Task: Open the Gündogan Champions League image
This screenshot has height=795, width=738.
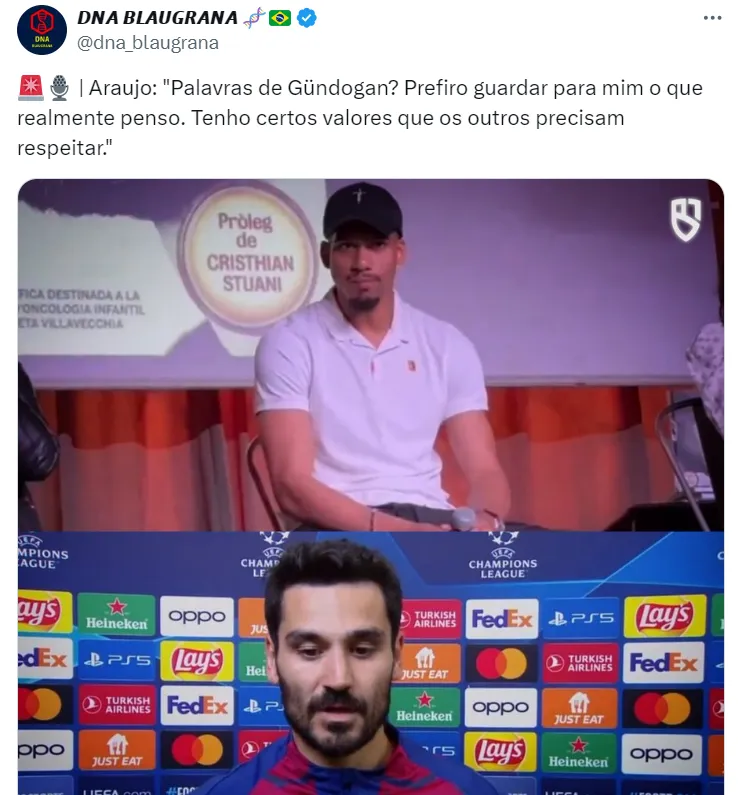Action: [370, 663]
